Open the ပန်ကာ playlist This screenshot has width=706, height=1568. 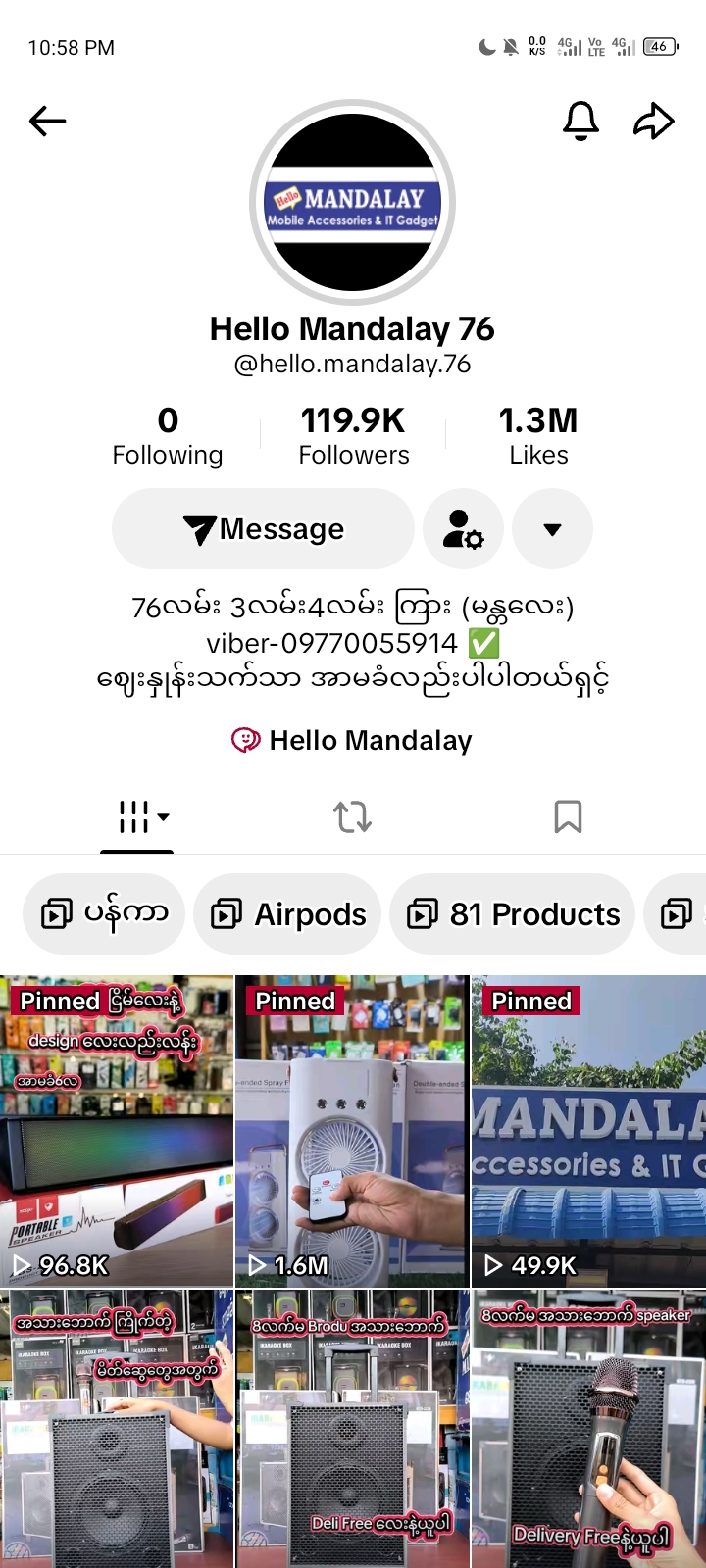[104, 914]
